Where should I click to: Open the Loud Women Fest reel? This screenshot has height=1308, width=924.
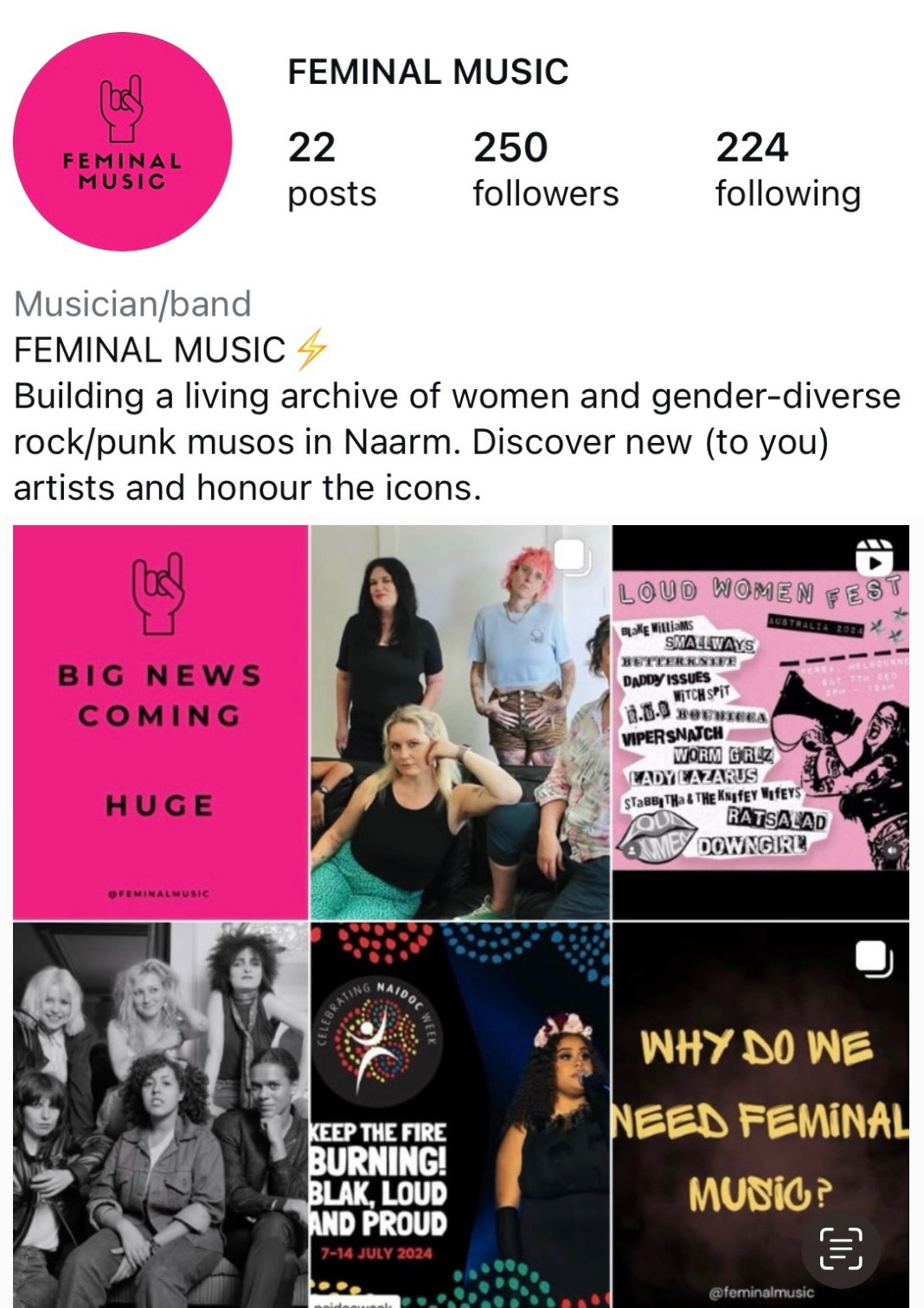[x=760, y=721]
